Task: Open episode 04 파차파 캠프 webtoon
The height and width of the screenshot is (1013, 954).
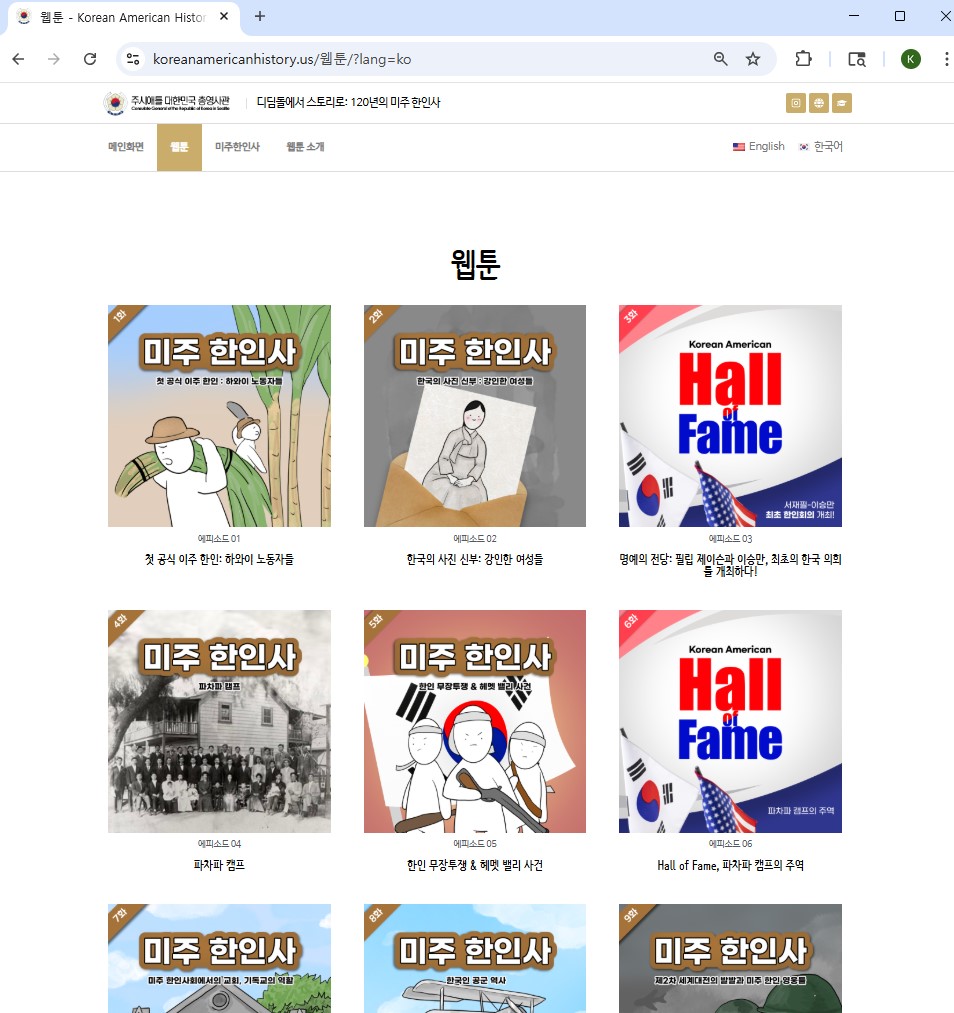Action: (x=219, y=721)
